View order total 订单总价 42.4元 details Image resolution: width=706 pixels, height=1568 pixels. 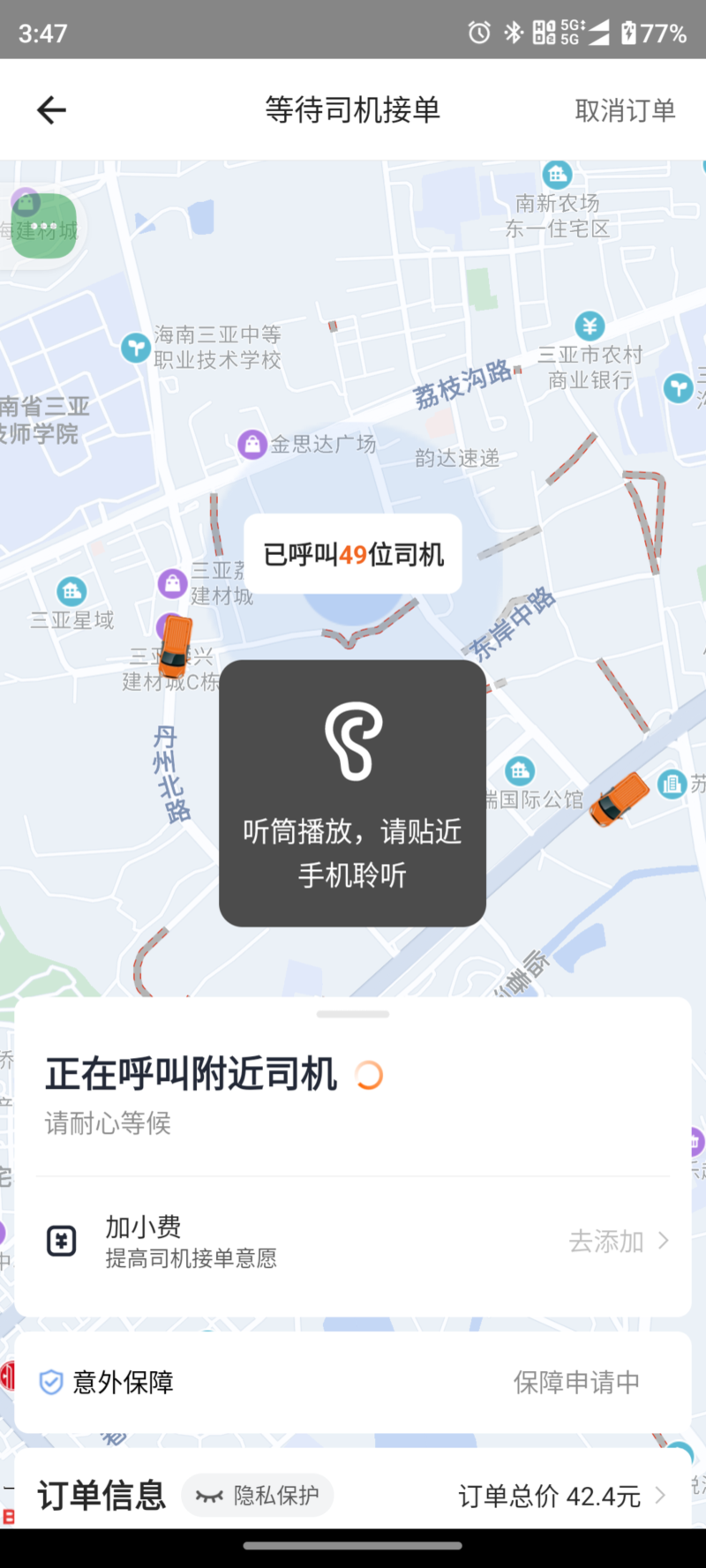tap(561, 1496)
